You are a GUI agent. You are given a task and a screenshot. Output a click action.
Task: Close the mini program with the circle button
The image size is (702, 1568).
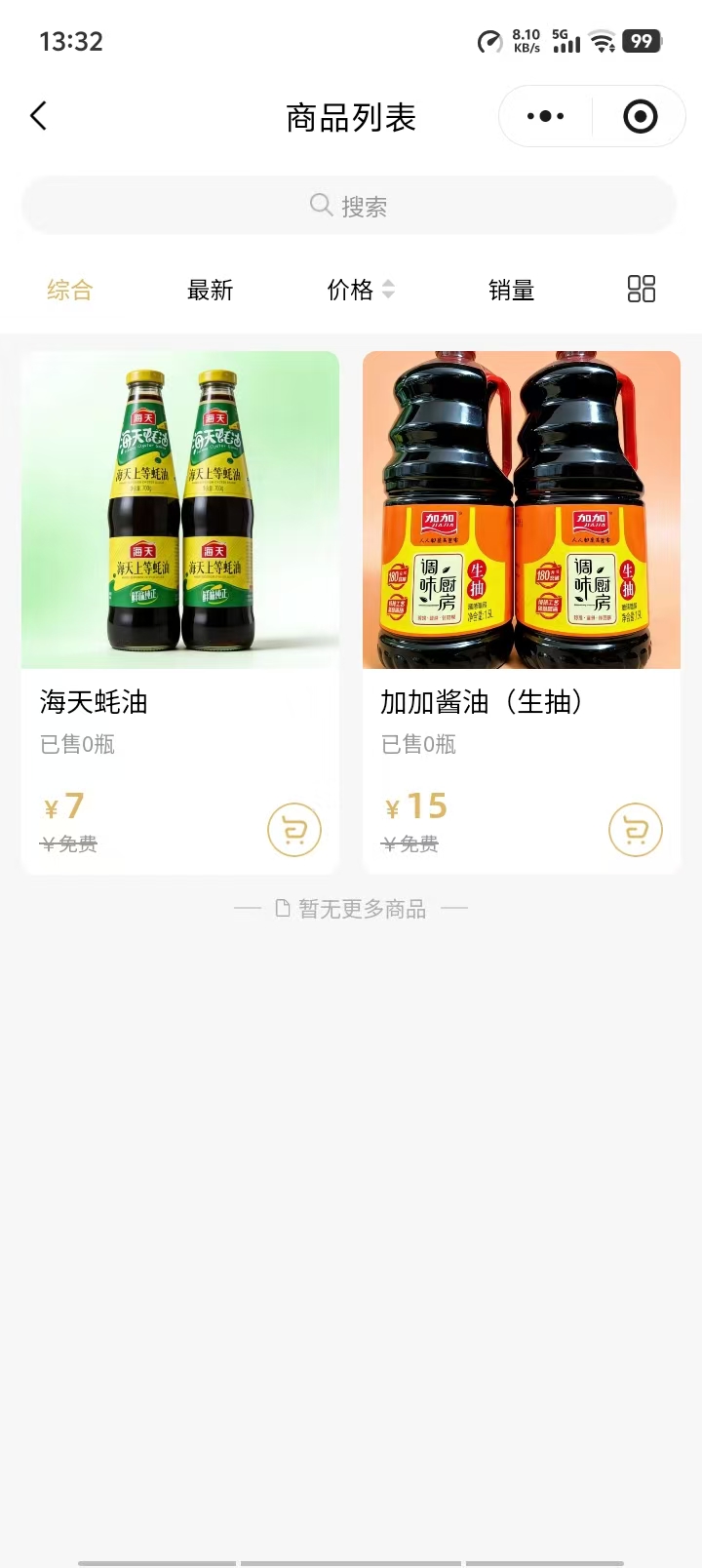click(x=640, y=117)
